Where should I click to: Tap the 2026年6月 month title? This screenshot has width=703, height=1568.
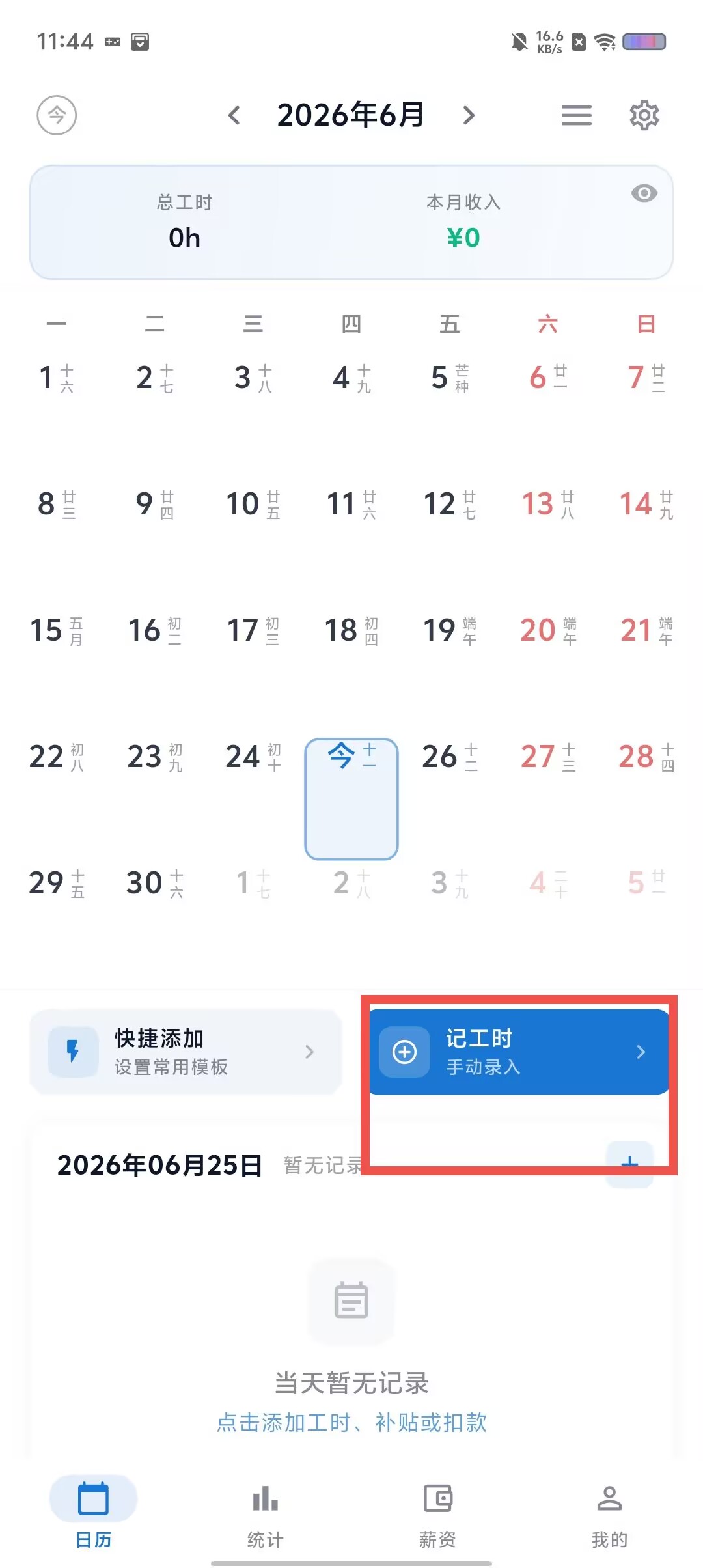(x=351, y=115)
